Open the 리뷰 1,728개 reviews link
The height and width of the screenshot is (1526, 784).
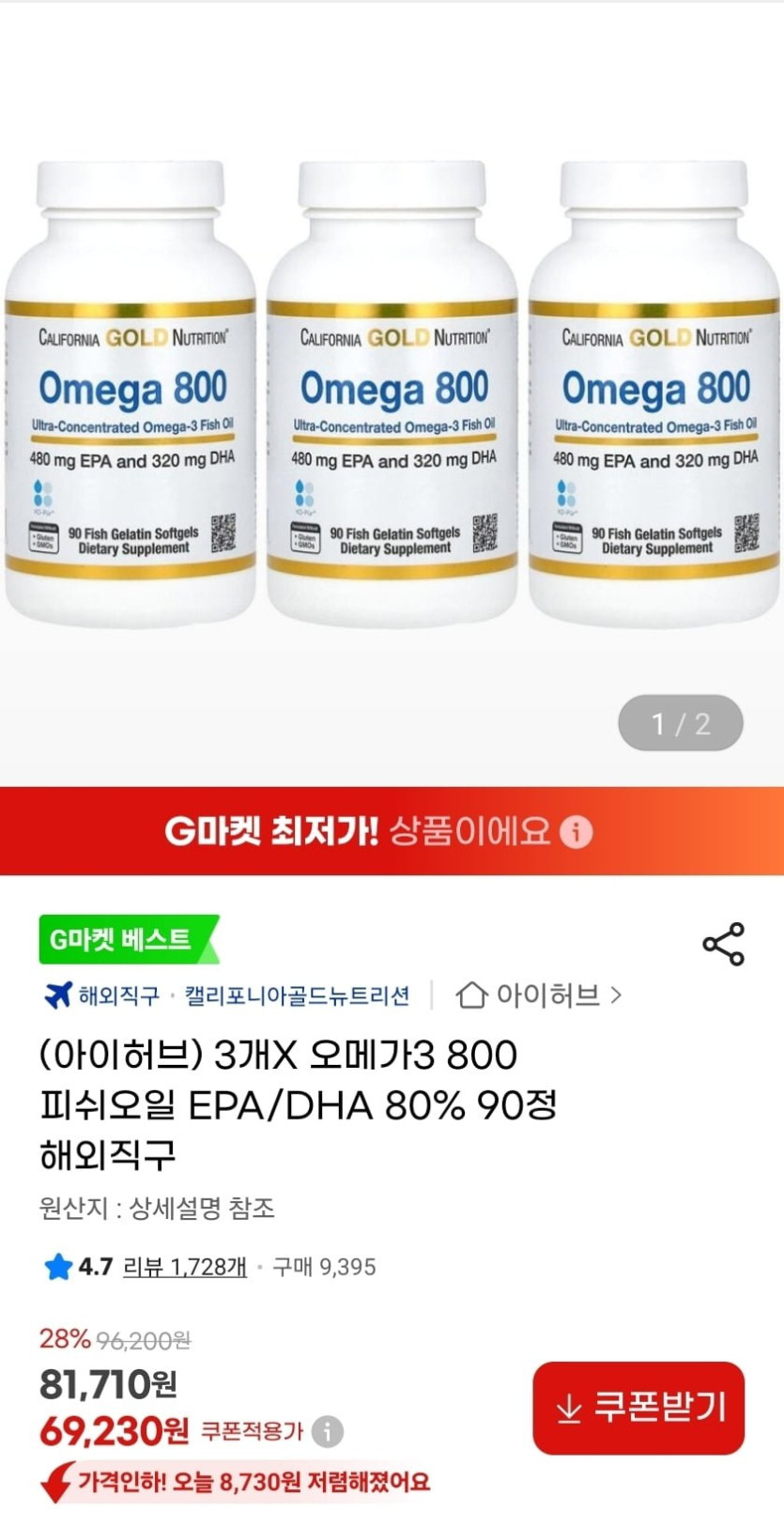point(185,1267)
